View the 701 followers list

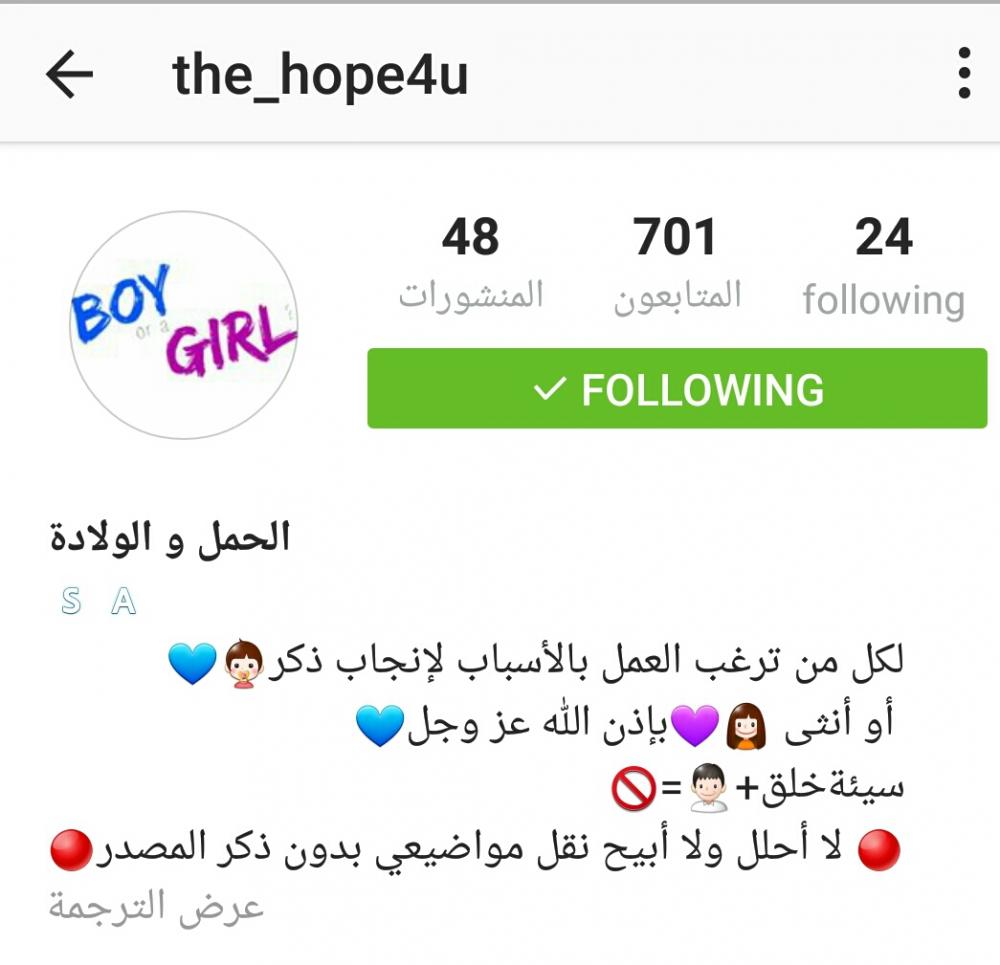click(677, 265)
